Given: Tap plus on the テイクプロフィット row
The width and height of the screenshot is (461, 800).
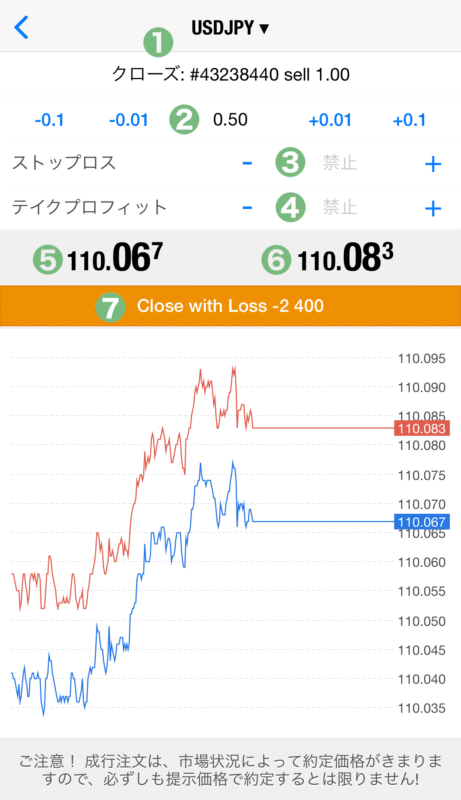Looking at the screenshot, I should pyautogui.click(x=433, y=208).
